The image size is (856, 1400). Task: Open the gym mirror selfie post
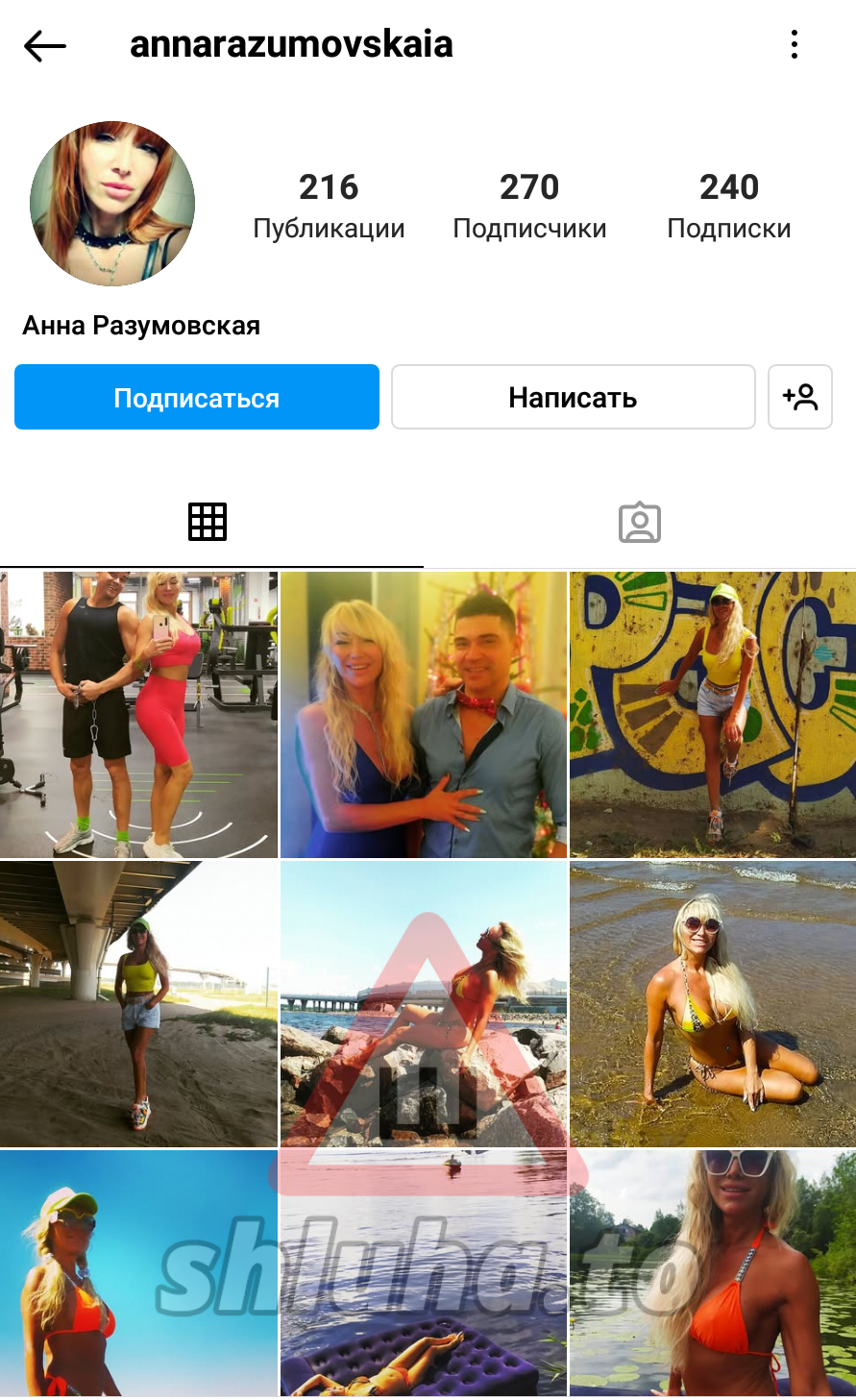coord(138,714)
